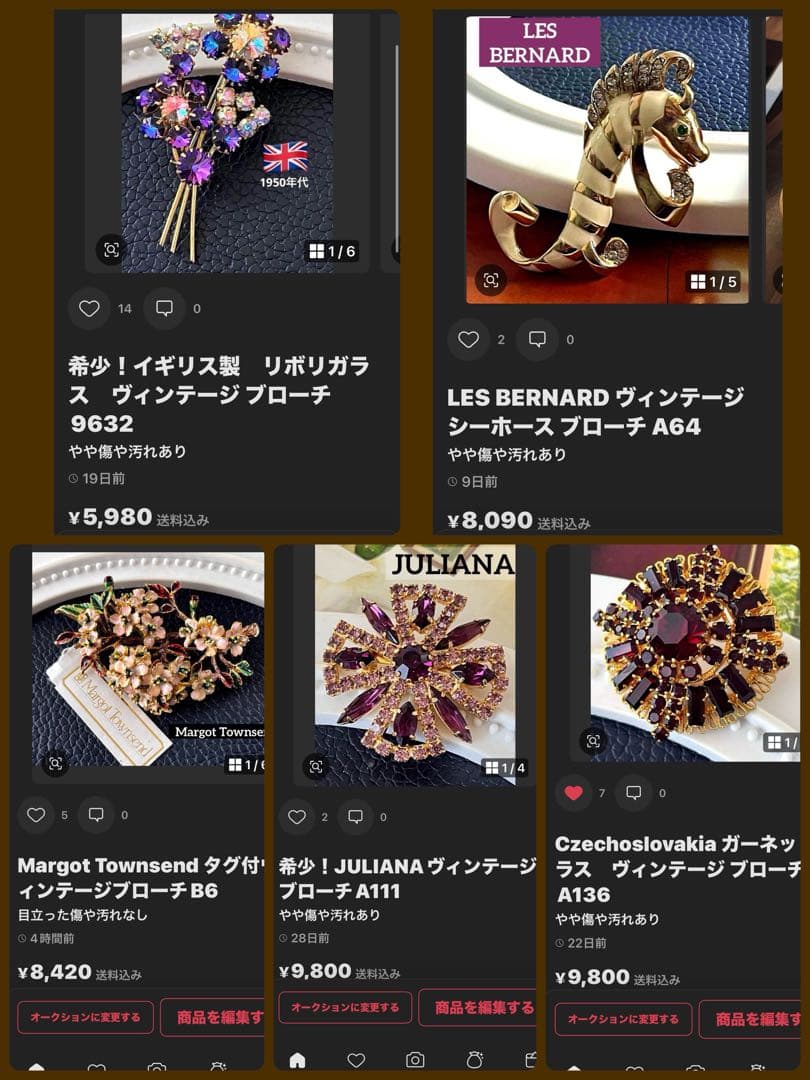The width and height of the screenshot is (810, 1080).
Task: Toggle like on the UK リボリガラス brooch listing
Action: pyautogui.click(x=89, y=308)
